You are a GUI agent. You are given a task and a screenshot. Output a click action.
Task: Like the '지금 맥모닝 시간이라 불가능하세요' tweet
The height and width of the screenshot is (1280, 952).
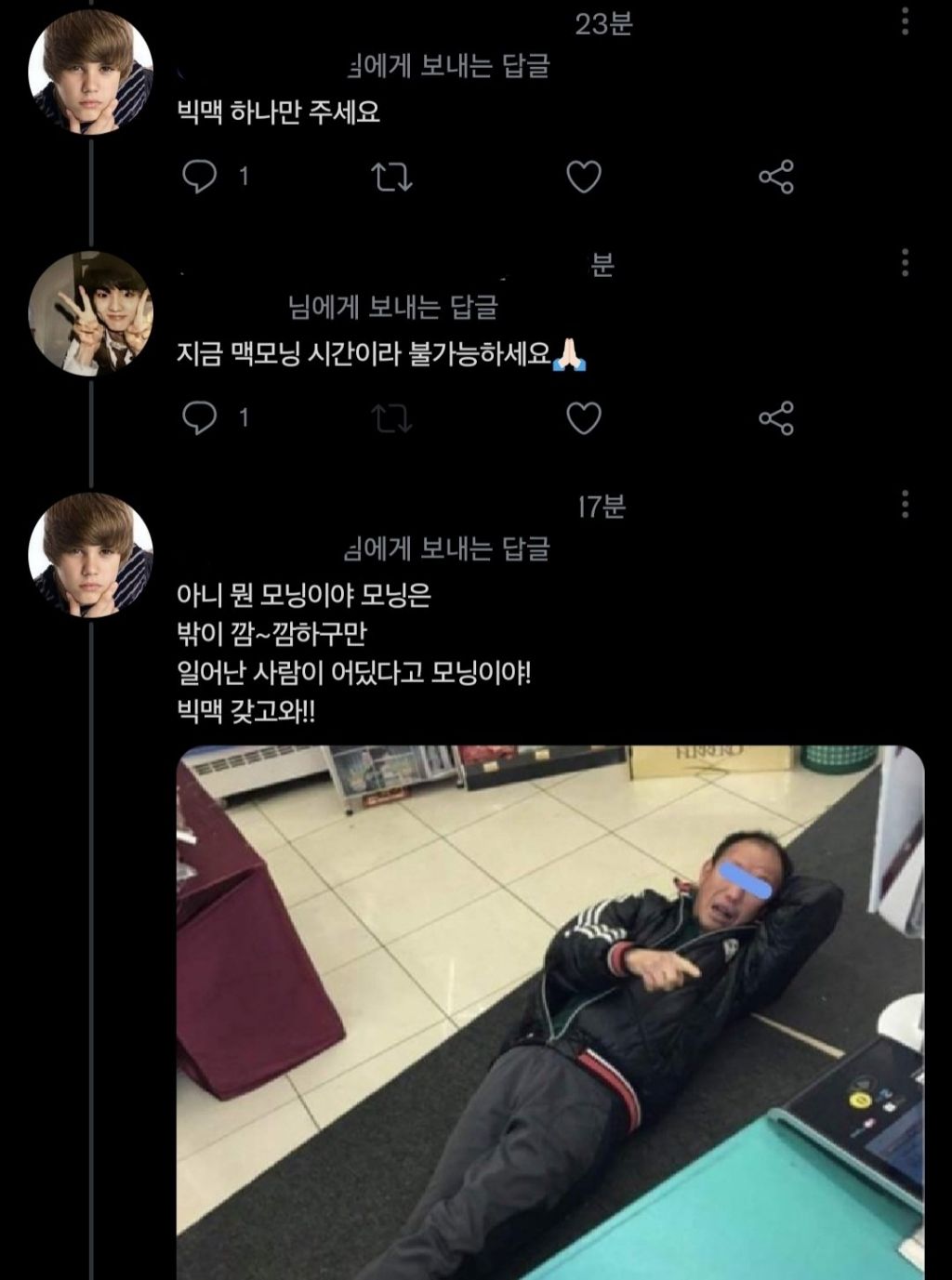click(x=584, y=419)
